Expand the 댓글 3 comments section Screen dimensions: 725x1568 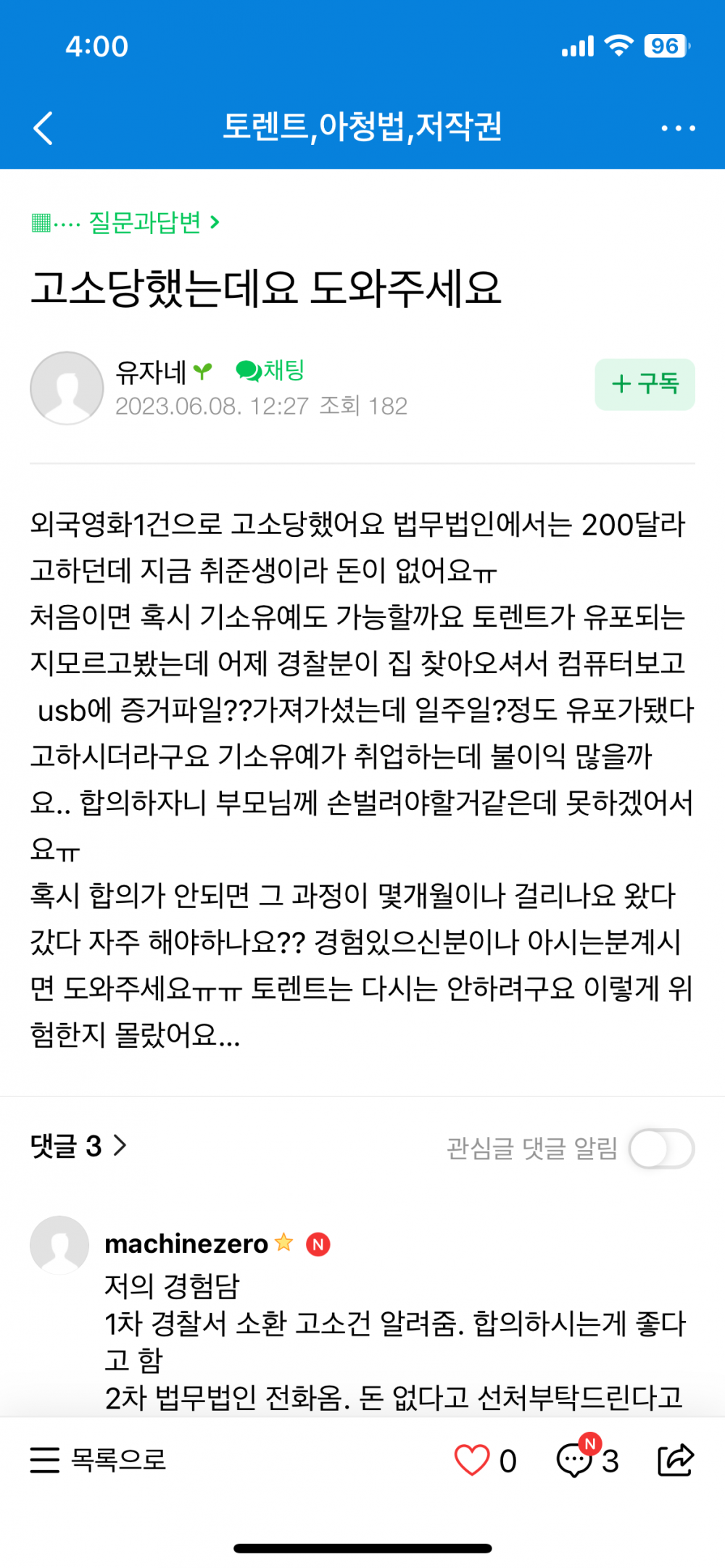tap(78, 1146)
